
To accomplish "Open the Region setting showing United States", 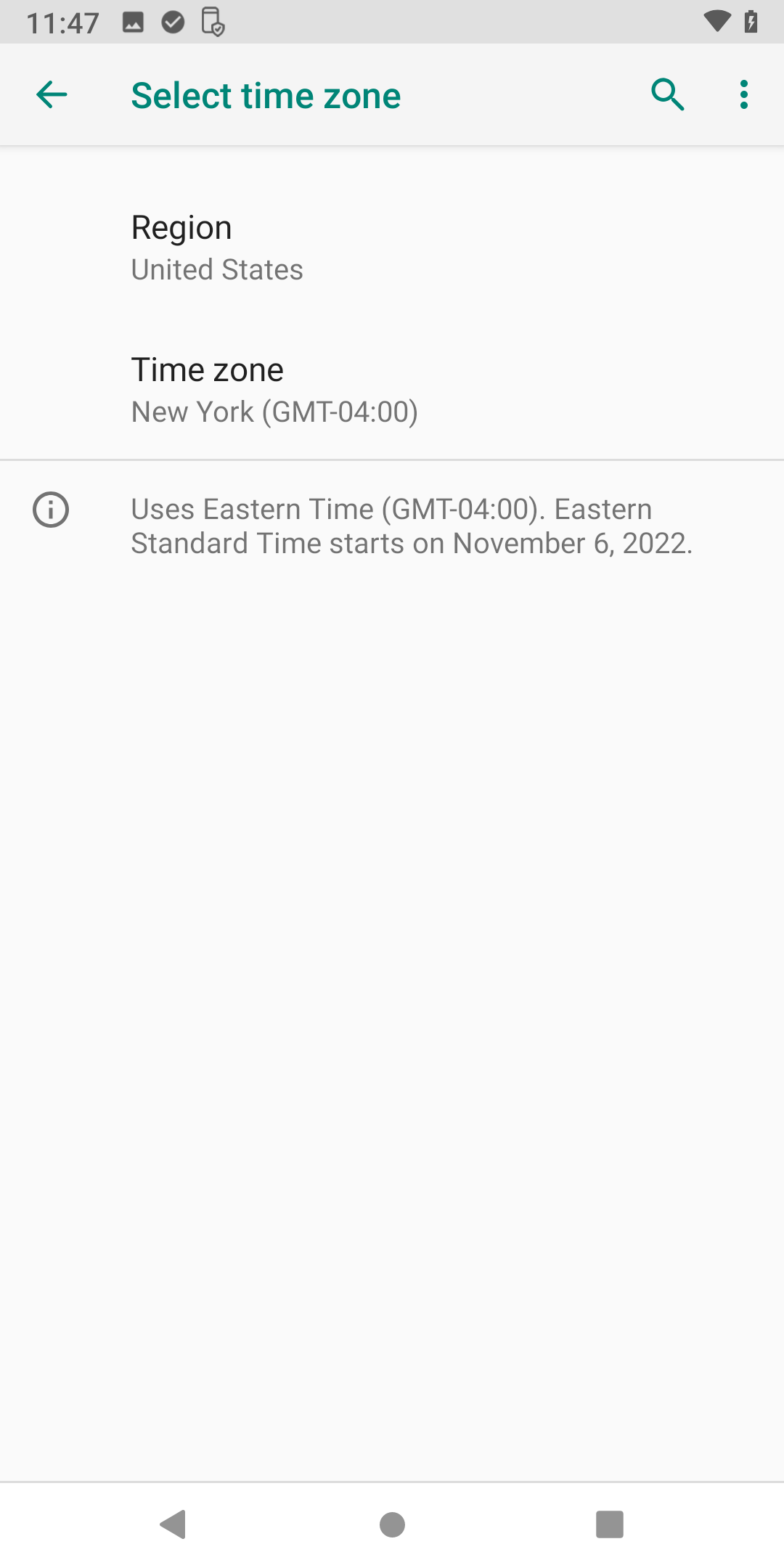I will pos(392,248).
